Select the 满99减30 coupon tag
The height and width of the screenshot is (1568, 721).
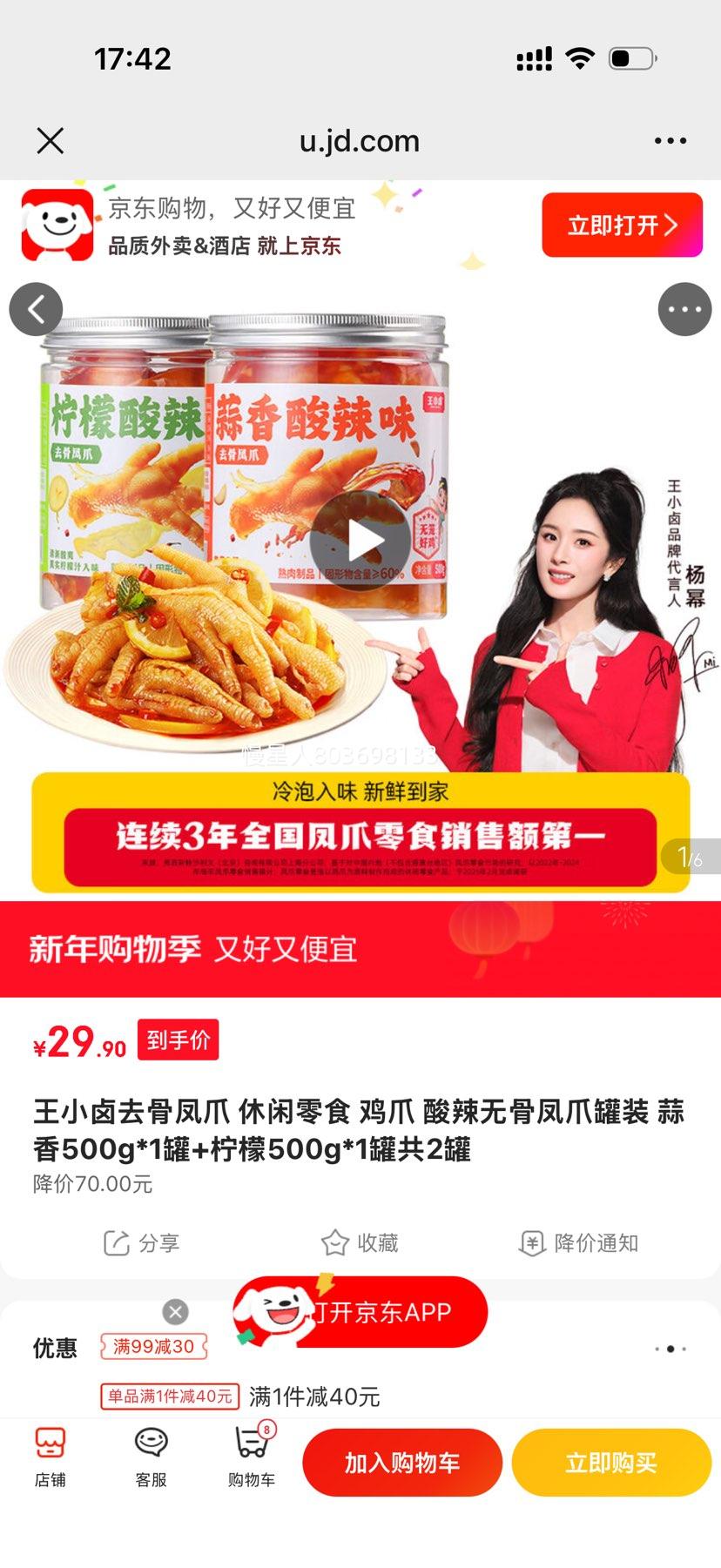154,1346
